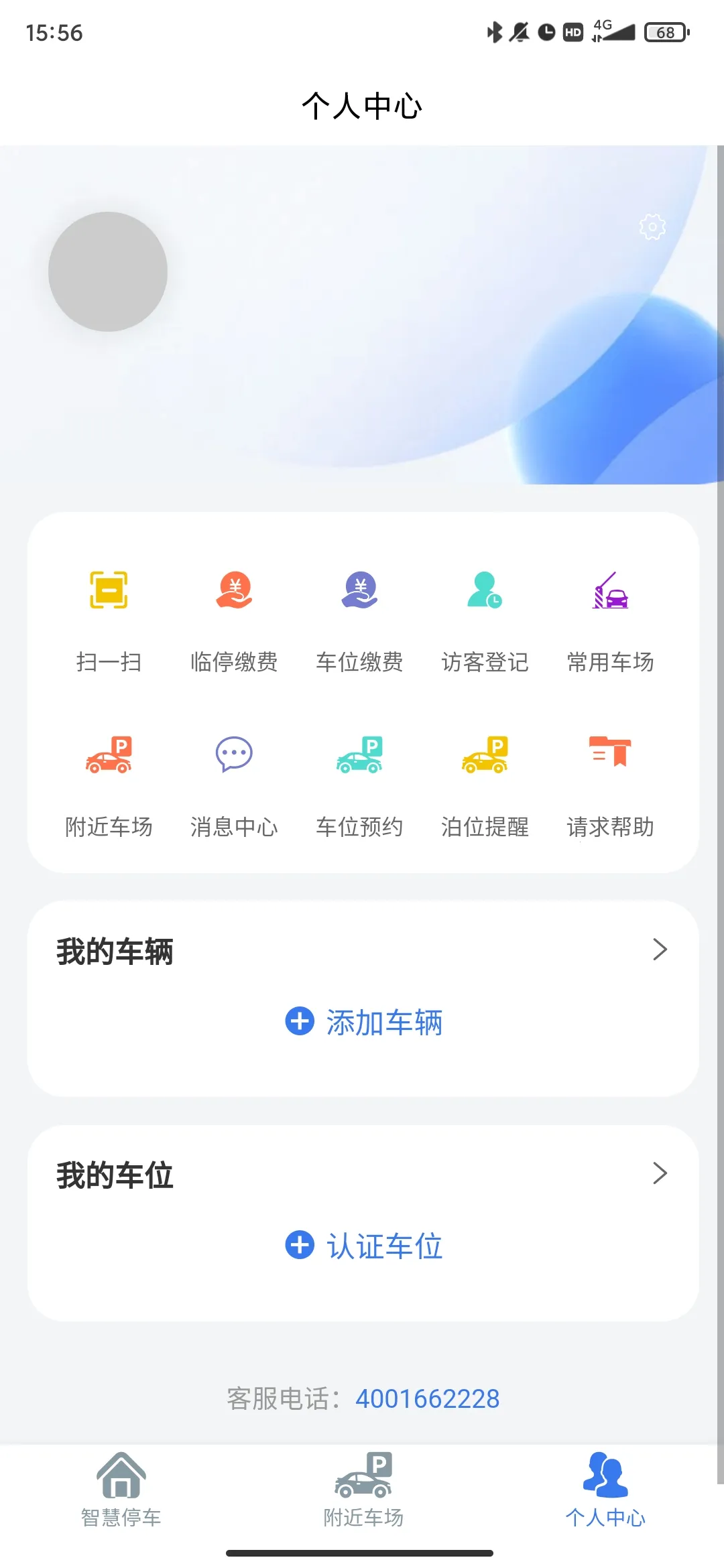724x1568 pixels.
Task: Open 常用车场 frequent parking lots
Action: [x=611, y=616]
